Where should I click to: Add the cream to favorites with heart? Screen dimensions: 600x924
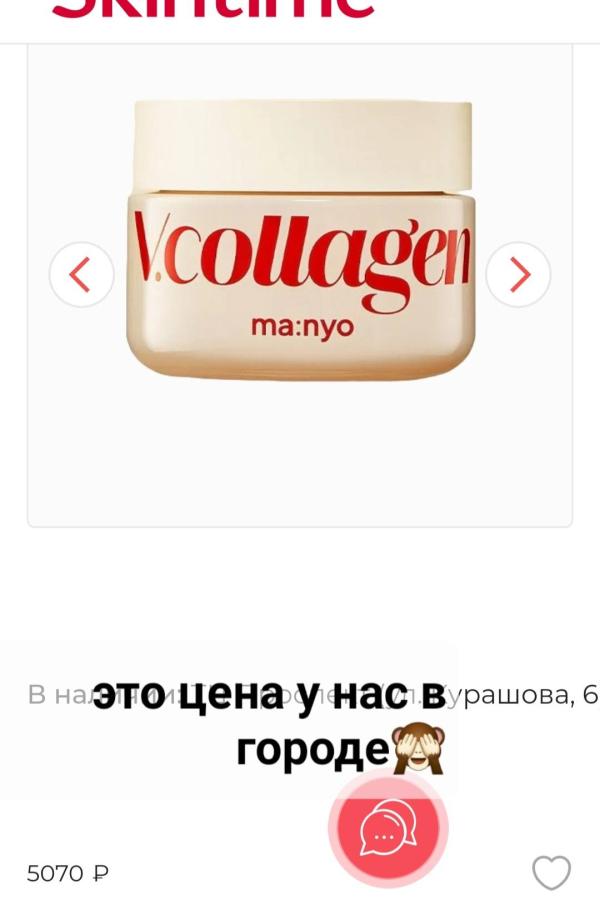551,872
